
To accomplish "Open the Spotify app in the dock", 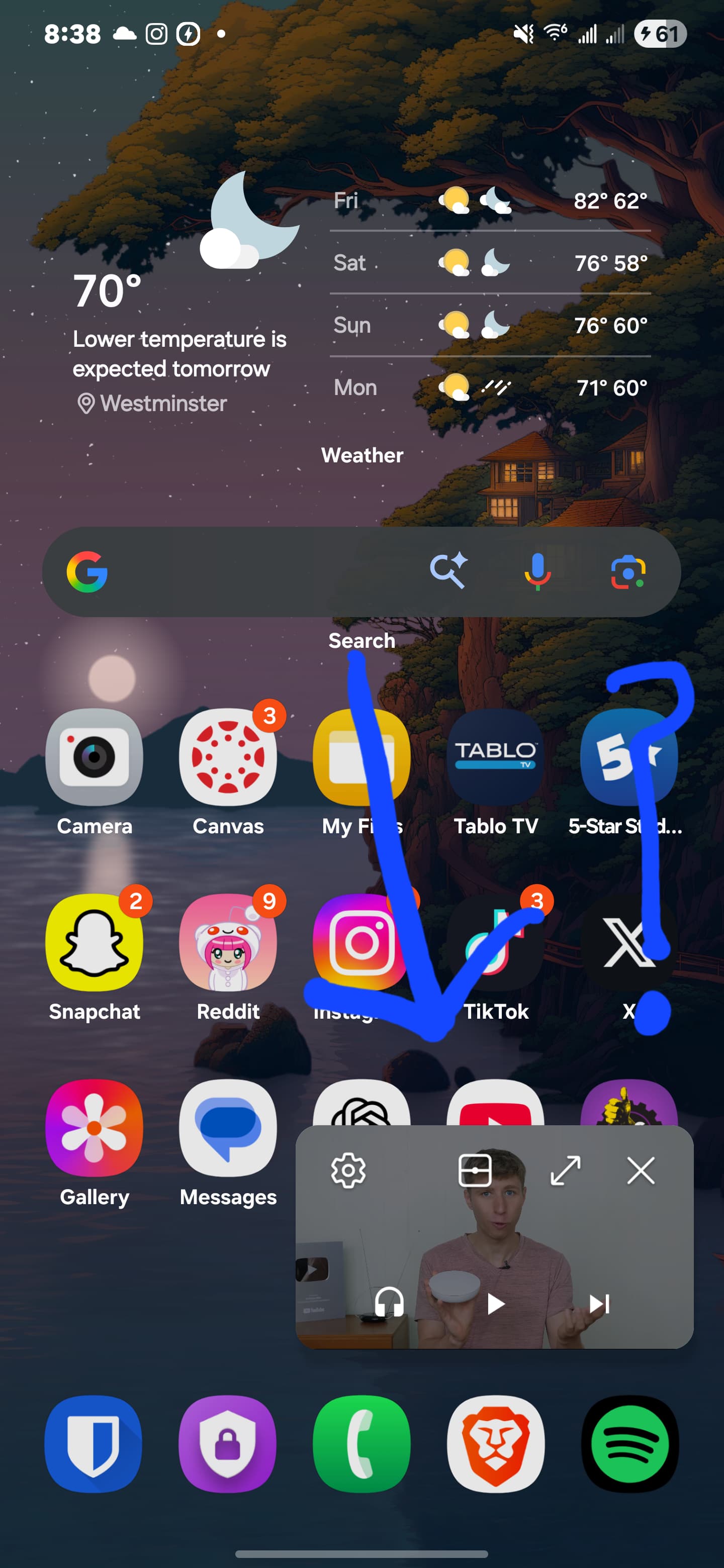I will [x=629, y=1443].
